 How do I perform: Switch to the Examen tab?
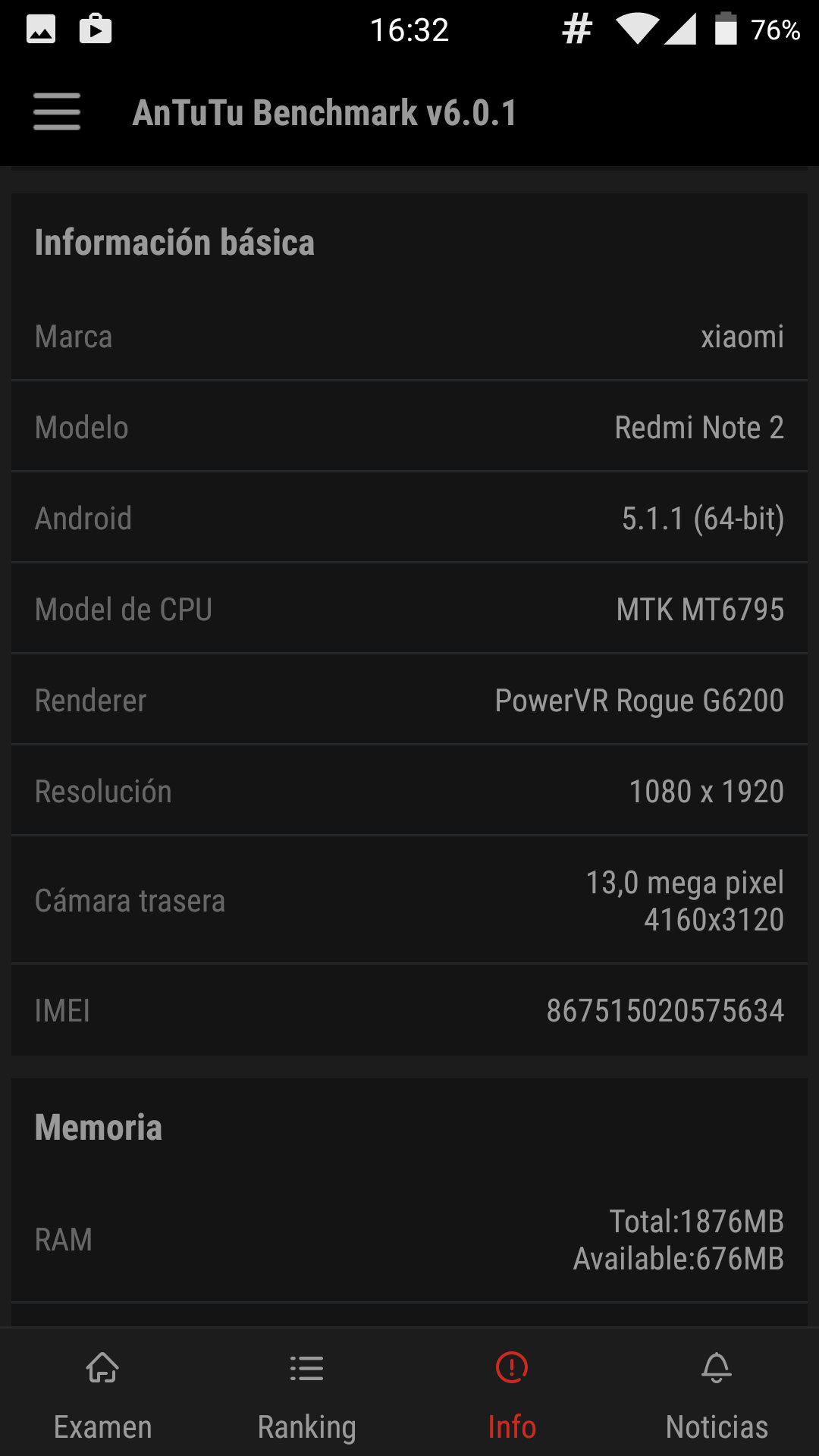(x=102, y=1394)
